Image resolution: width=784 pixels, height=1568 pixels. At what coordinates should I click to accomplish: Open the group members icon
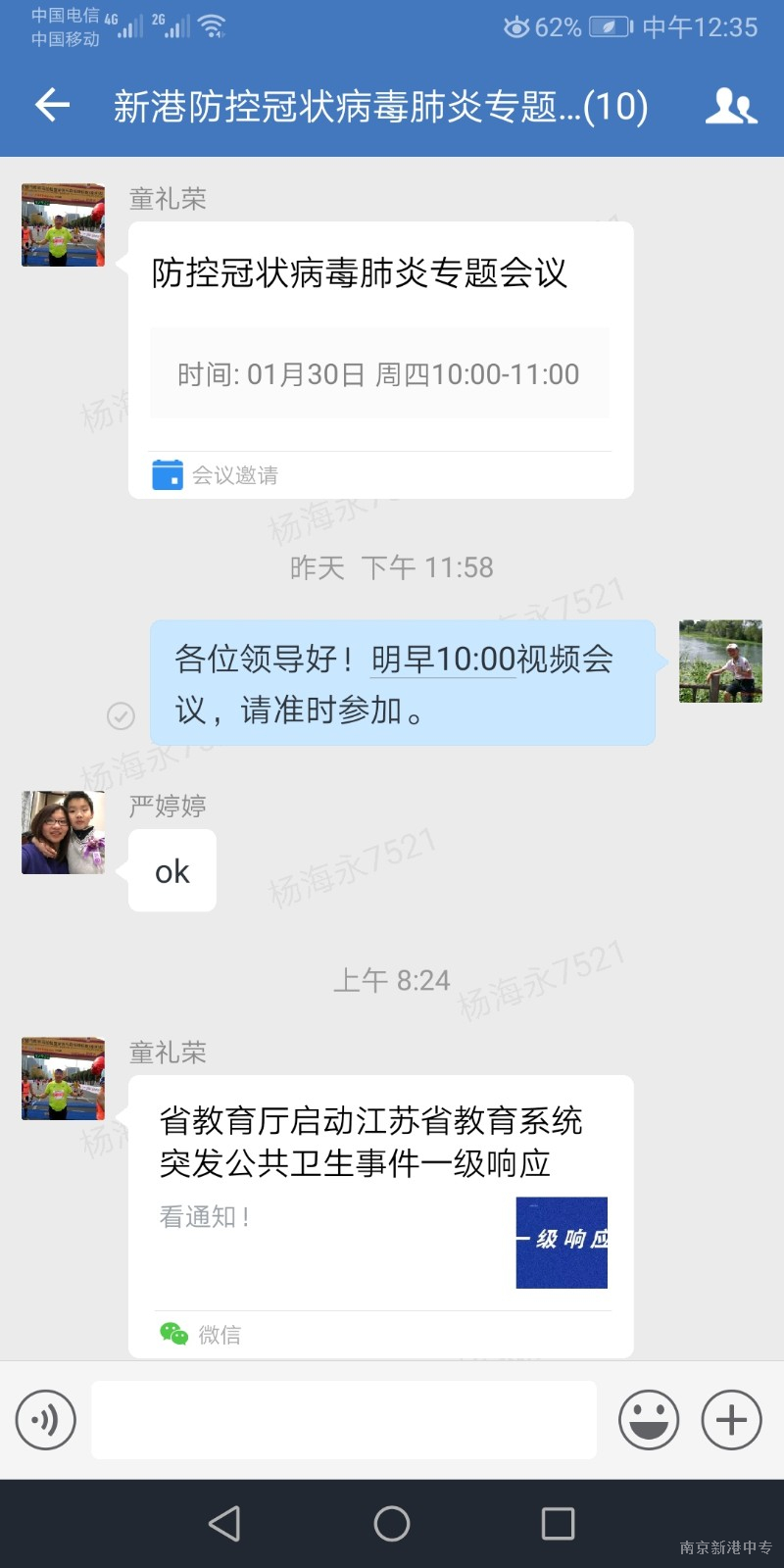730,106
